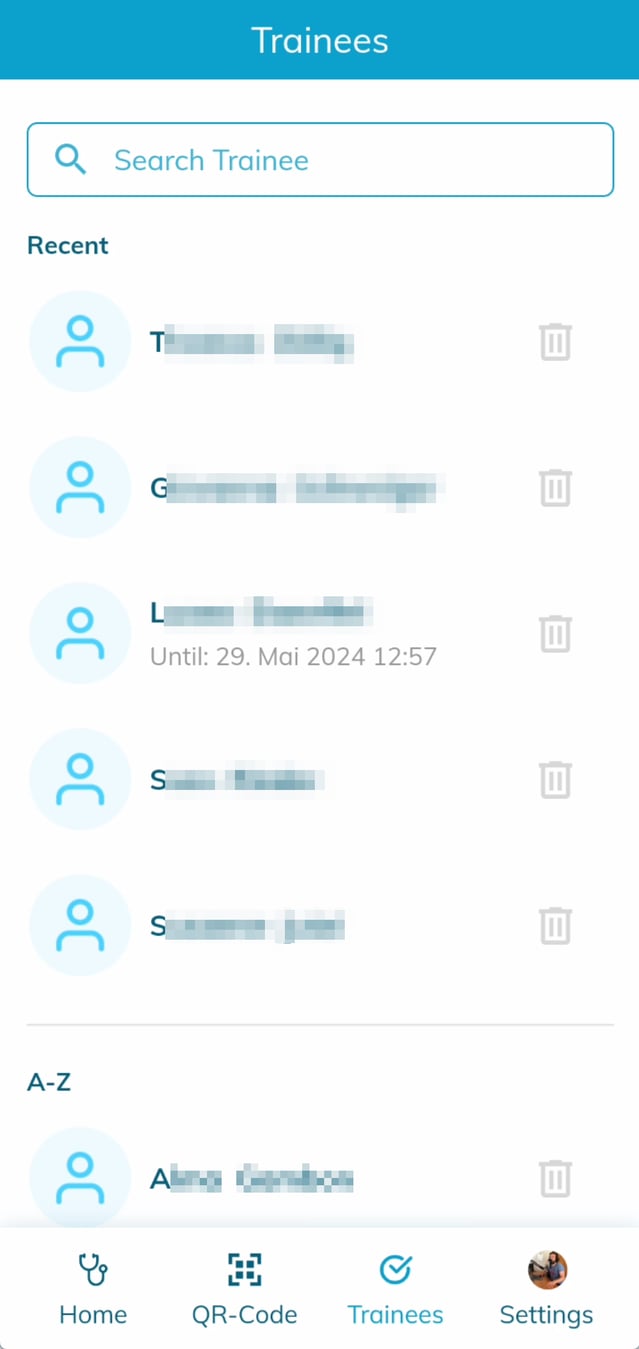This screenshot has height=1349, width=639.
Task: Delete the recent trainee starting with G
Action: (555, 488)
